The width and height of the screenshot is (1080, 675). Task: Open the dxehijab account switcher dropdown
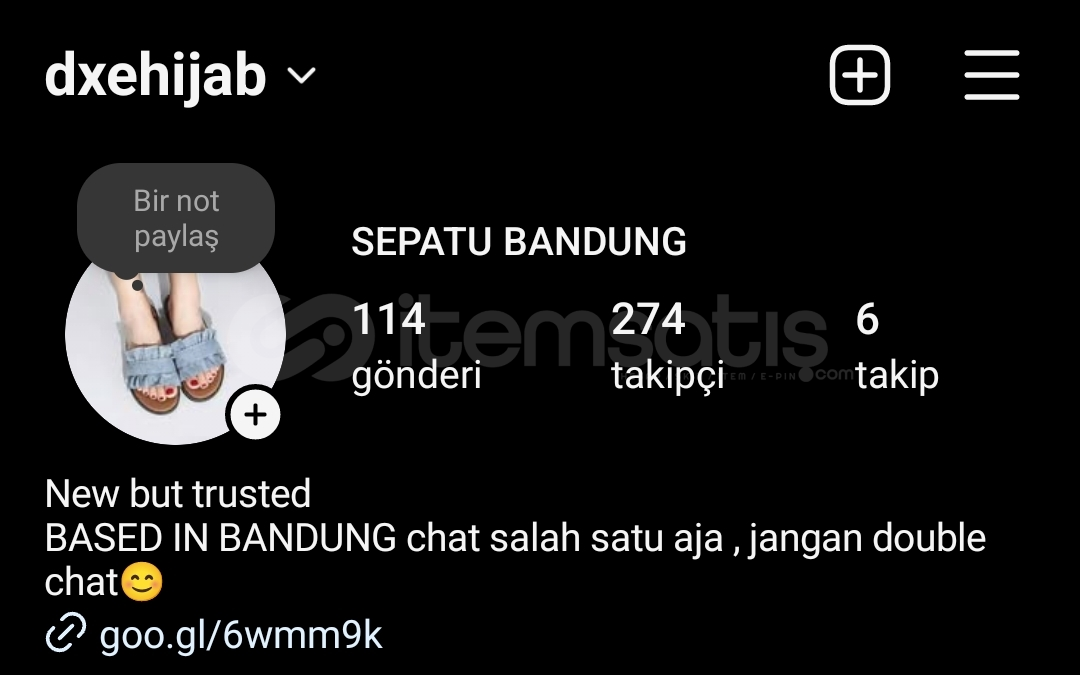[301, 77]
